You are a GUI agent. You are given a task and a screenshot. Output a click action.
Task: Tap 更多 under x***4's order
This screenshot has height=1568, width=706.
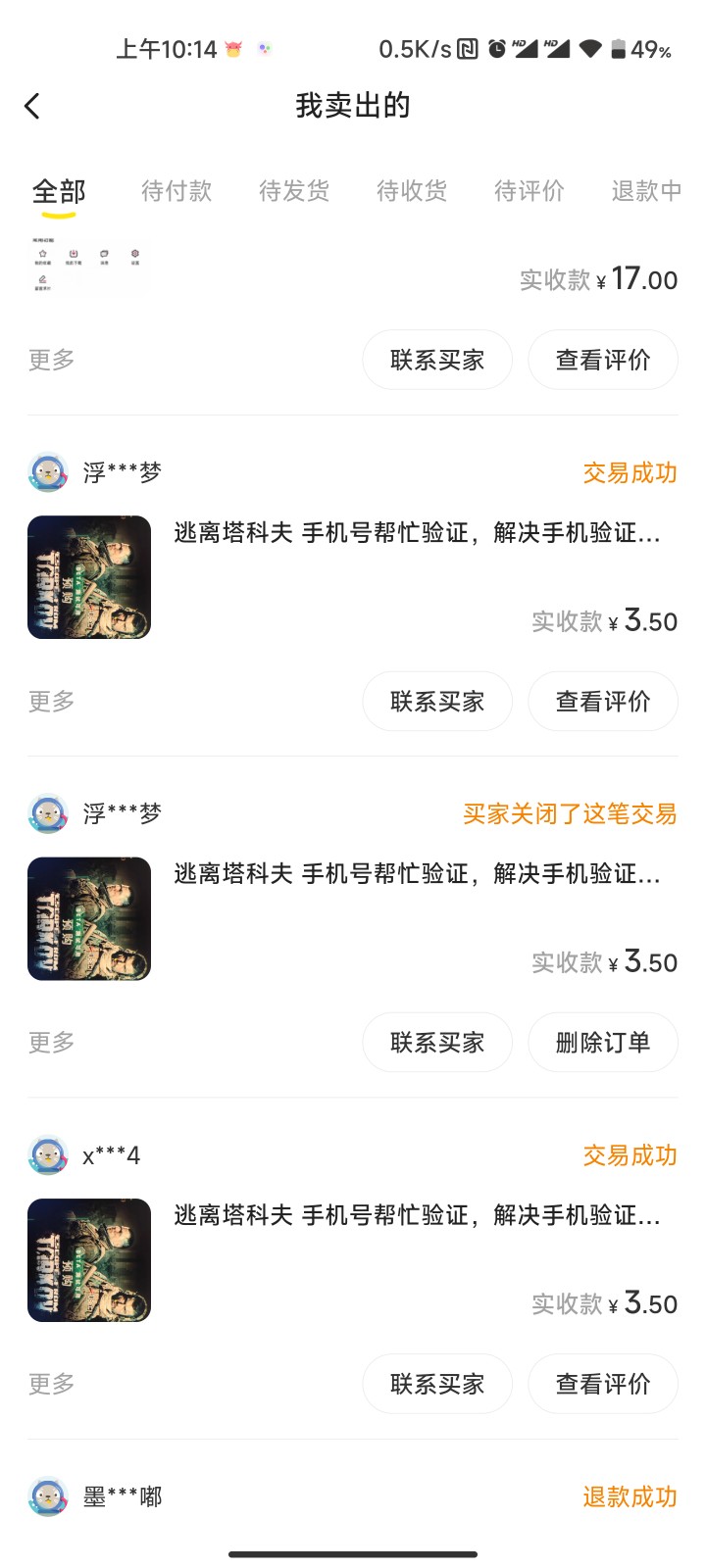coord(51,1384)
